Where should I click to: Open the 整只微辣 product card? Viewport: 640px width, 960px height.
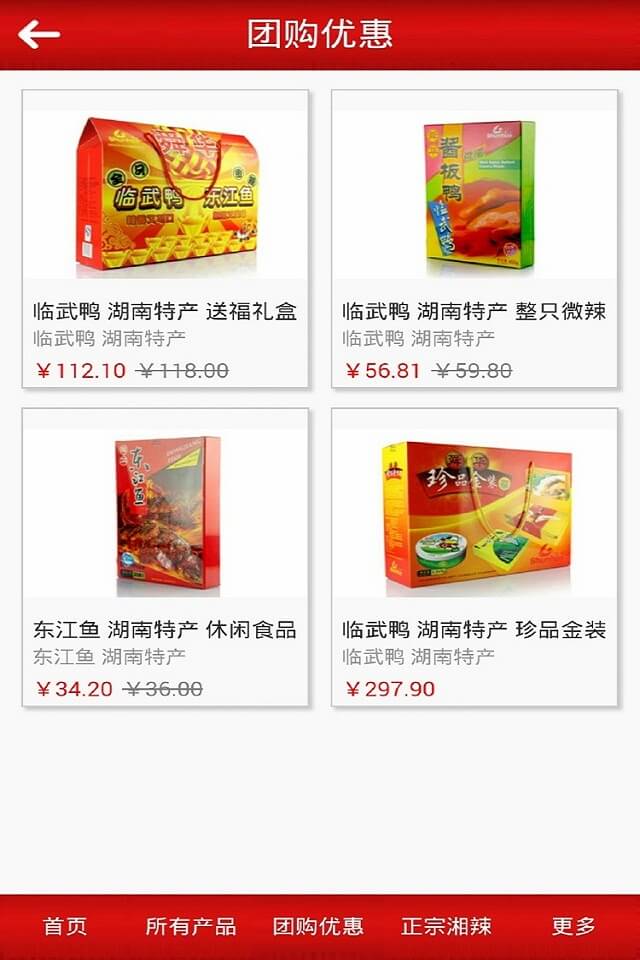pos(475,239)
